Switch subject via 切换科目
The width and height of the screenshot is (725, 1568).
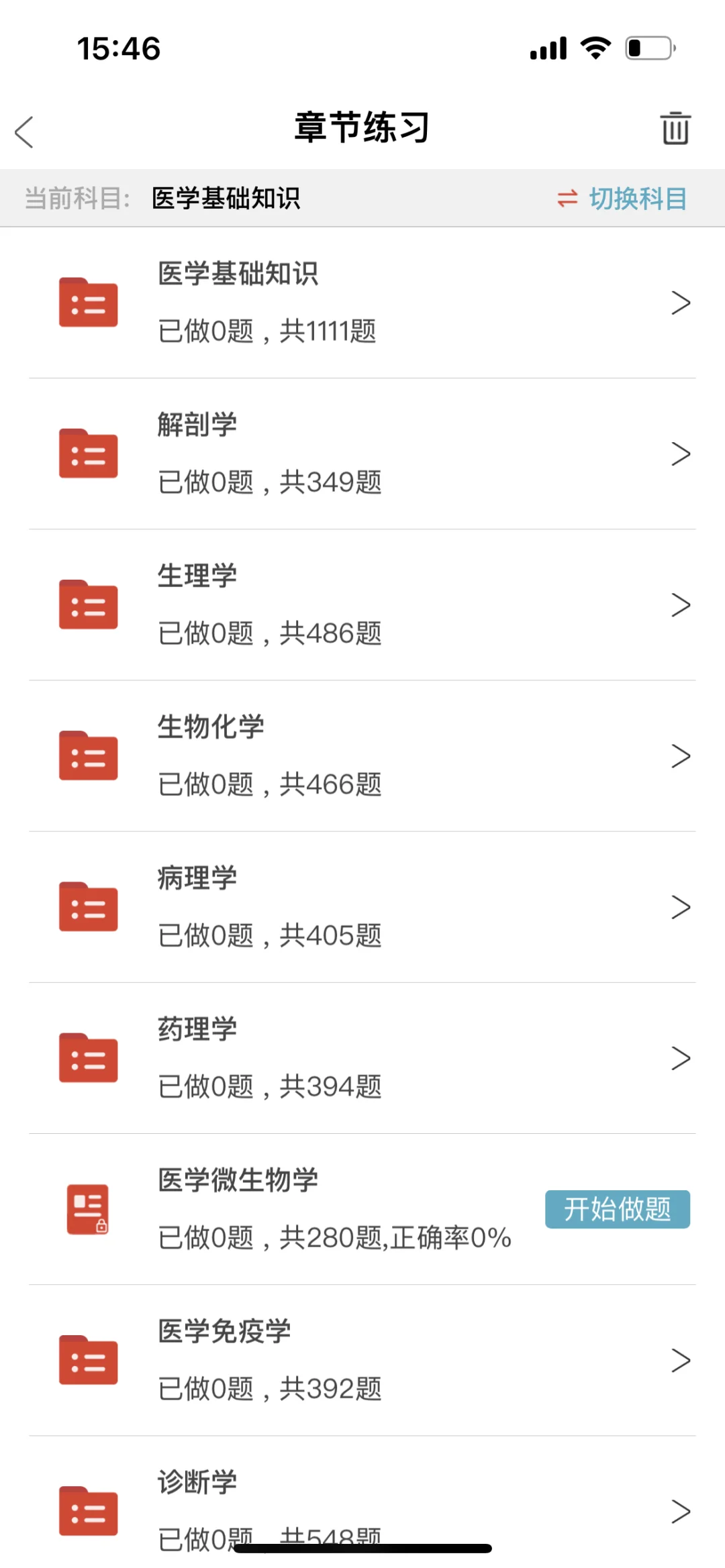tap(622, 199)
